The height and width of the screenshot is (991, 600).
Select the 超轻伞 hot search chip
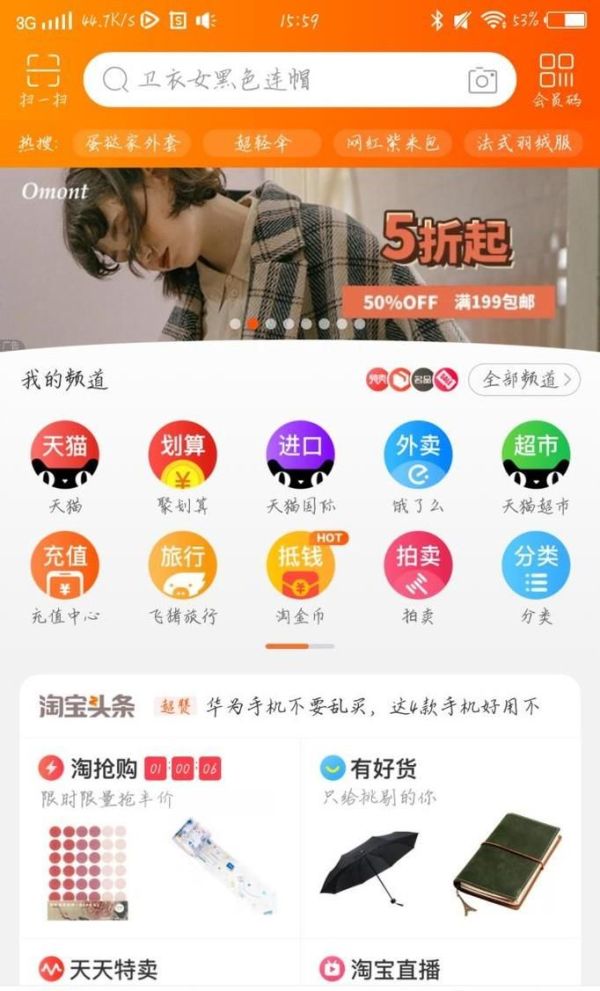[262, 143]
